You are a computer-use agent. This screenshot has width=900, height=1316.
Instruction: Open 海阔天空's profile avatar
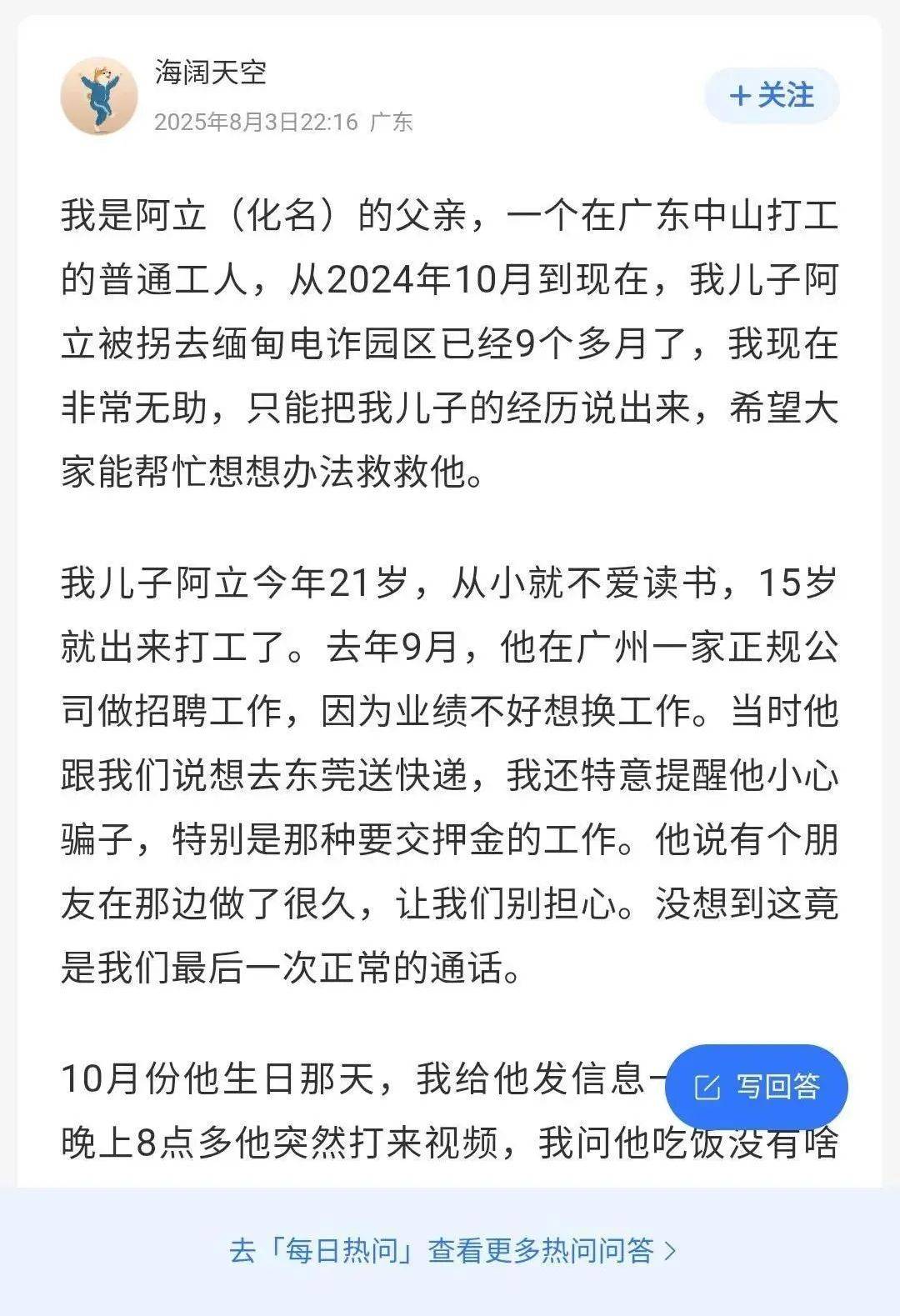[99, 96]
